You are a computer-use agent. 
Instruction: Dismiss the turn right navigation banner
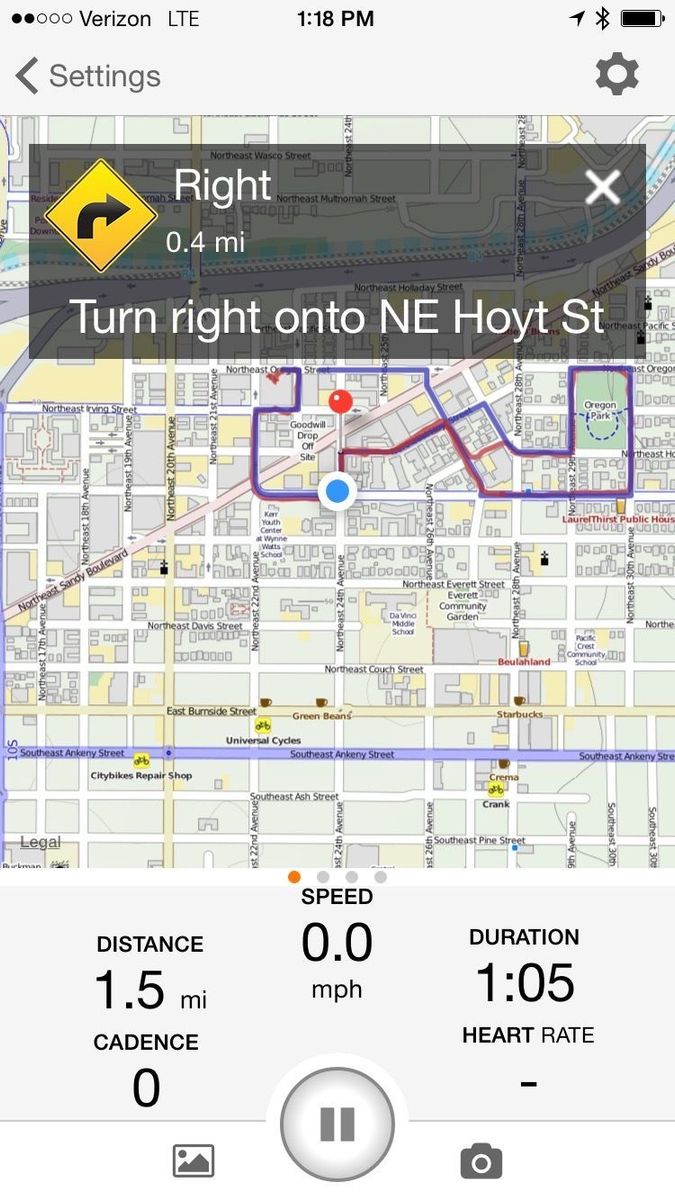pyautogui.click(x=602, y=187)
